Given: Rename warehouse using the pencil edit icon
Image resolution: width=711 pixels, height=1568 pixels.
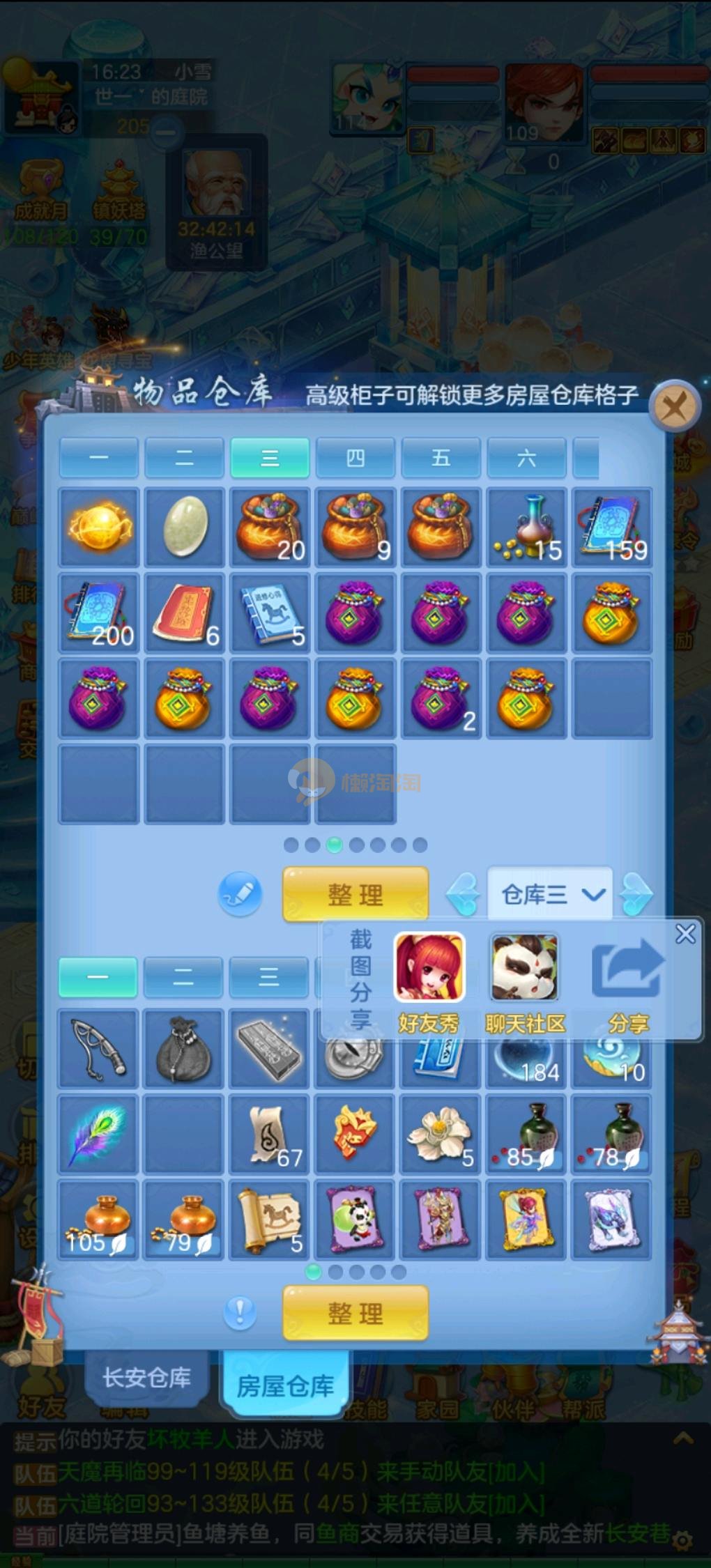Looking at the screenshot, I should coord(240,894).
